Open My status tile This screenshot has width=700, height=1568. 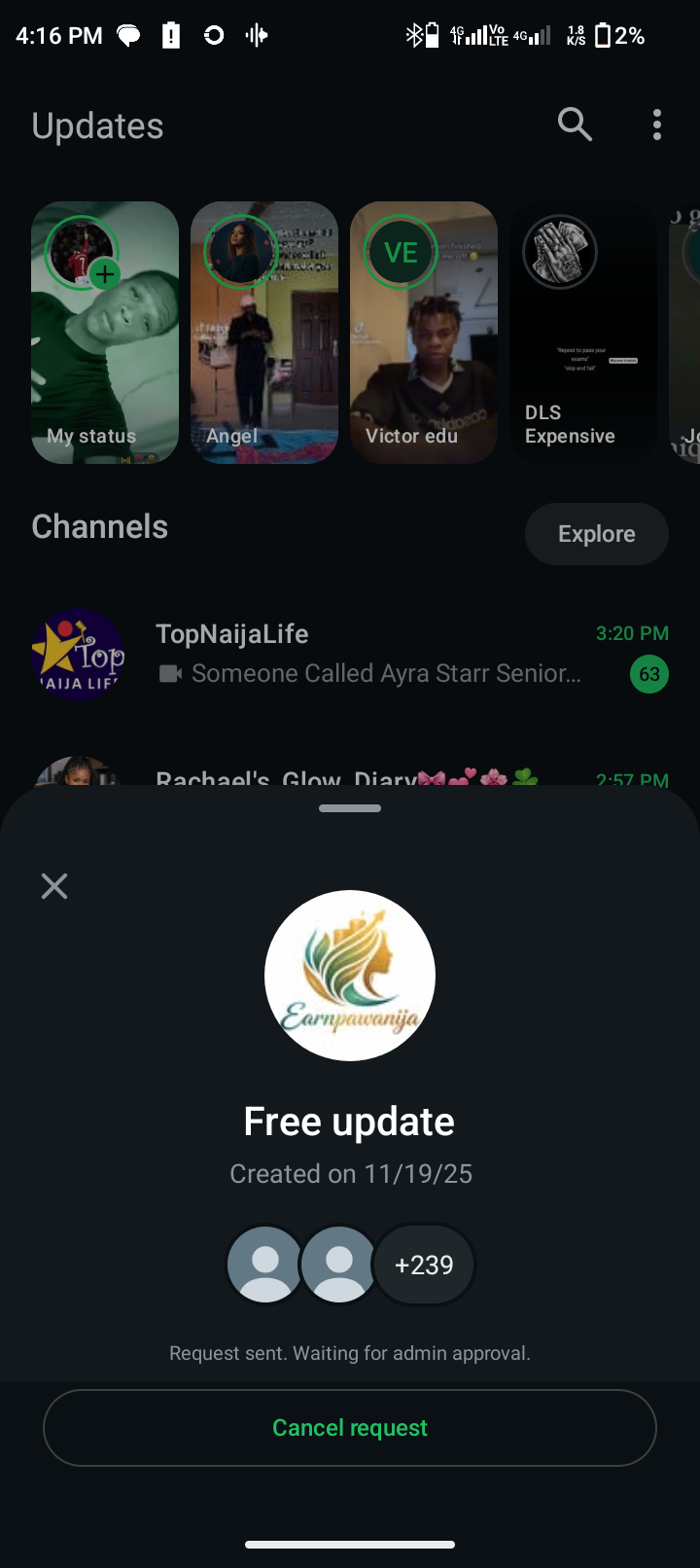pos(105,333)
